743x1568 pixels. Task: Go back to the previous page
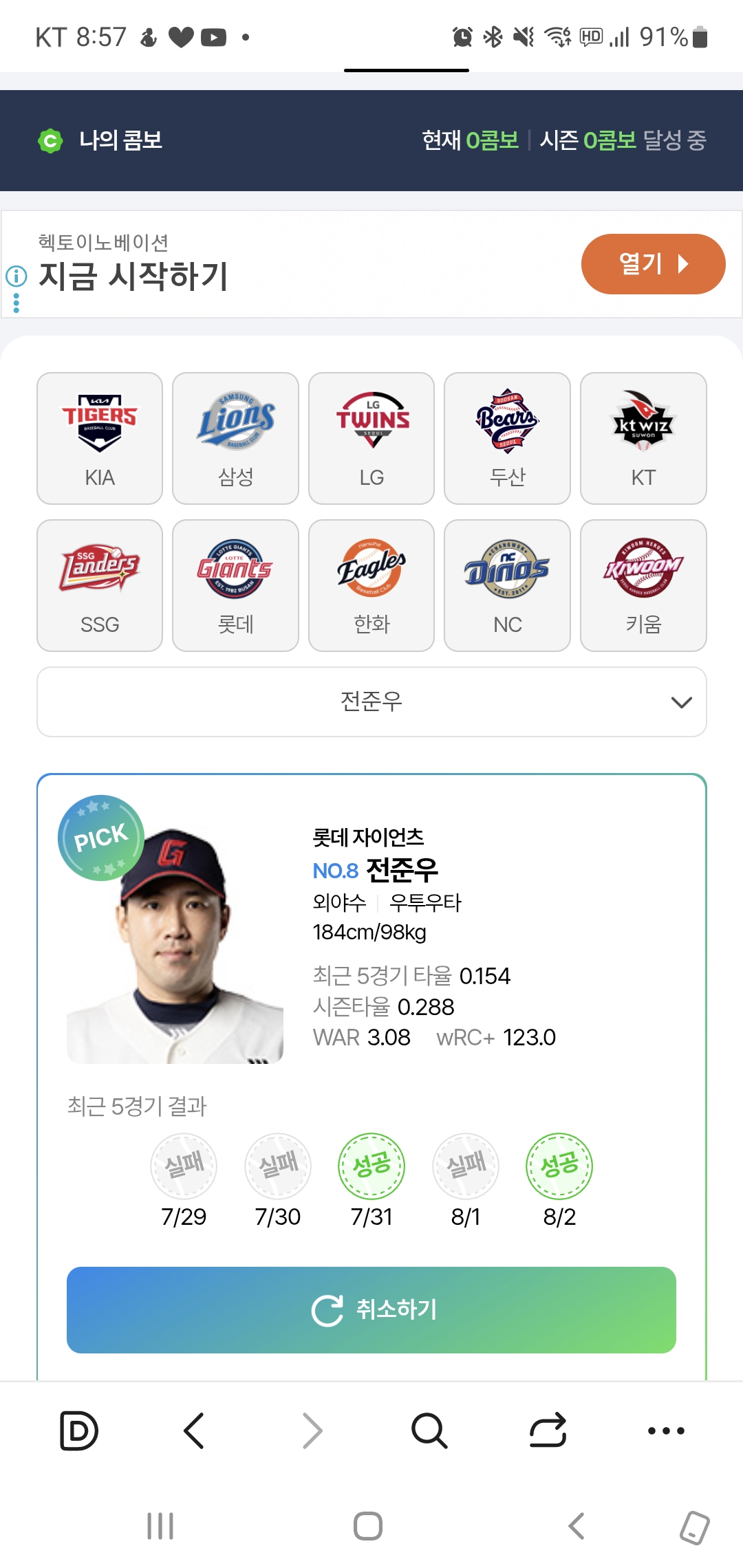pyautogui.click(x=195, y=1430)
